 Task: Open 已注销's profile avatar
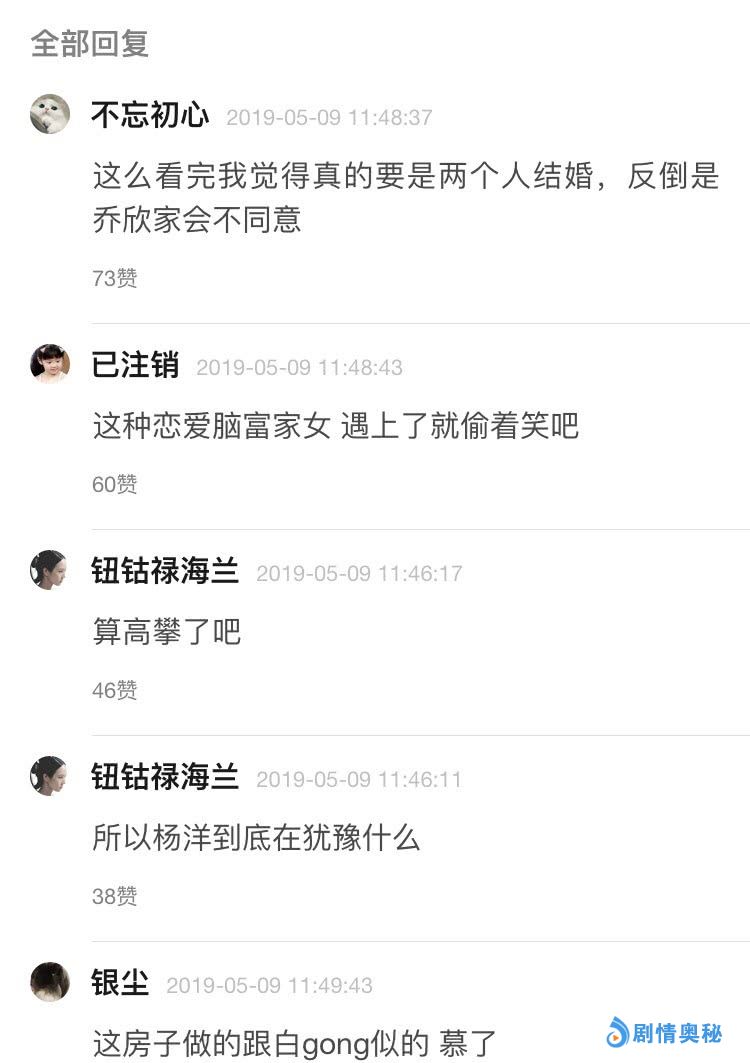50,363
